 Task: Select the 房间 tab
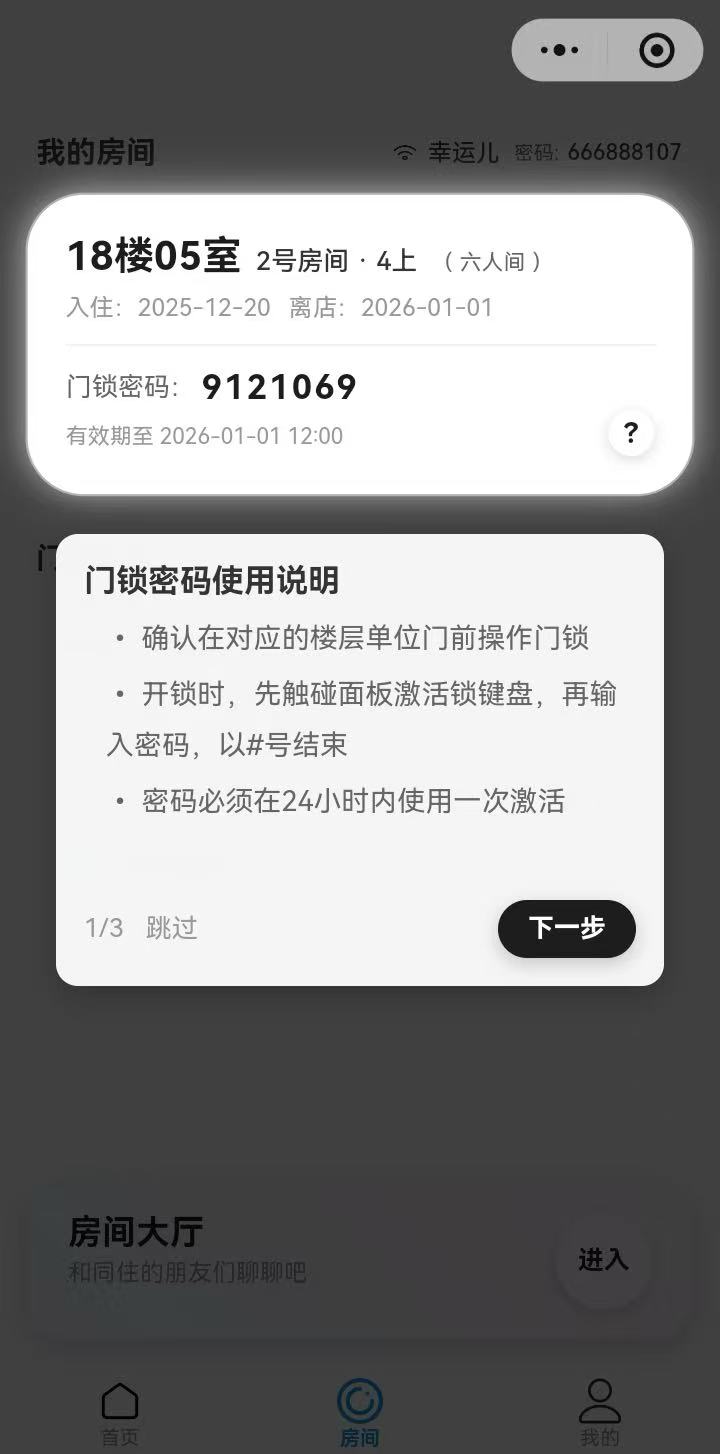coord(360,1412)
